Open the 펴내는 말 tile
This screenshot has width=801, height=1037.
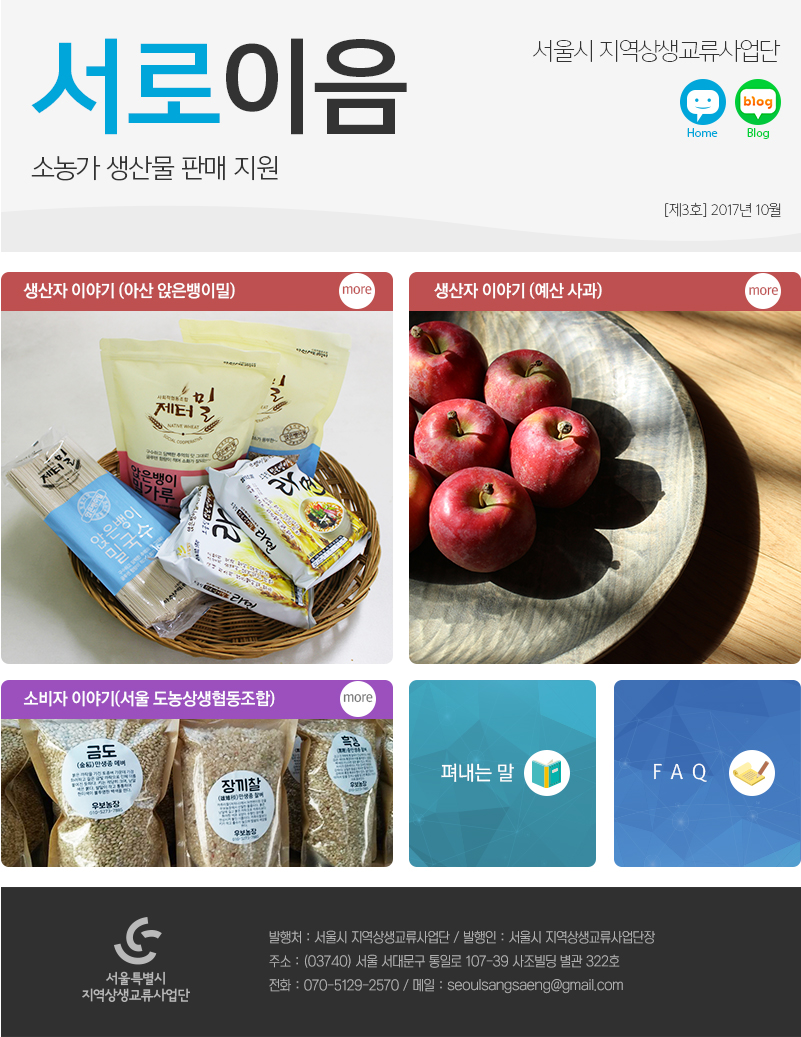(502, 773)
